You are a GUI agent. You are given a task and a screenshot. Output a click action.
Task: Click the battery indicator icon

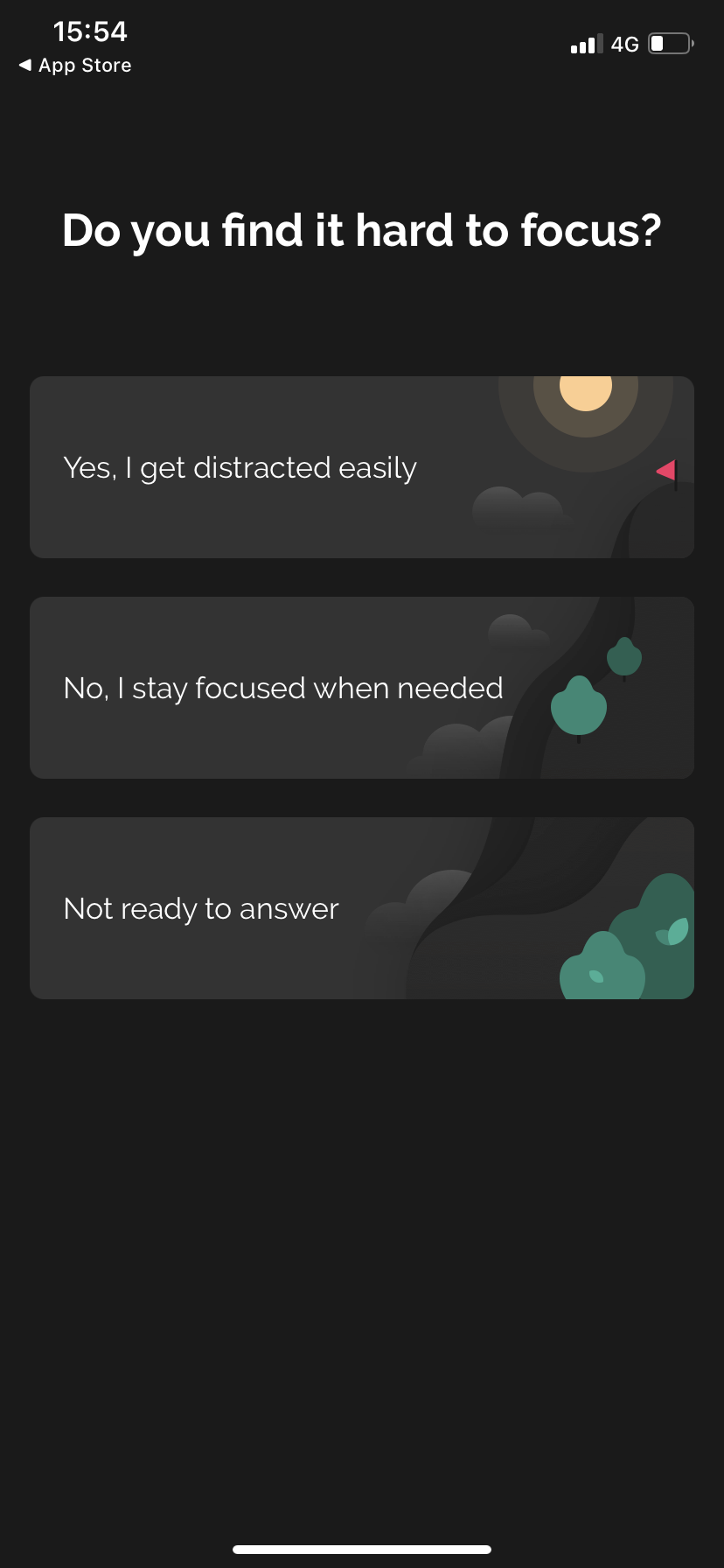669,44
